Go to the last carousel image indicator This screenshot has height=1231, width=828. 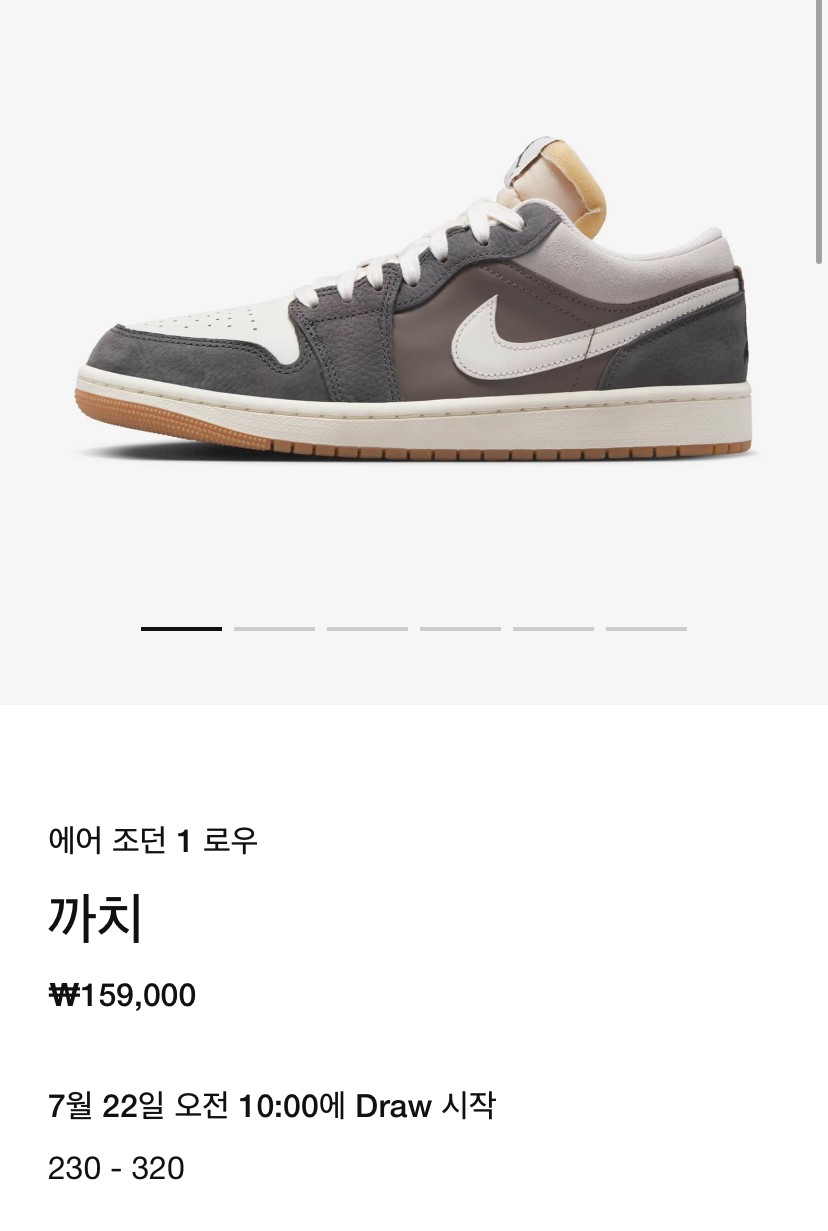coord(646,629)
